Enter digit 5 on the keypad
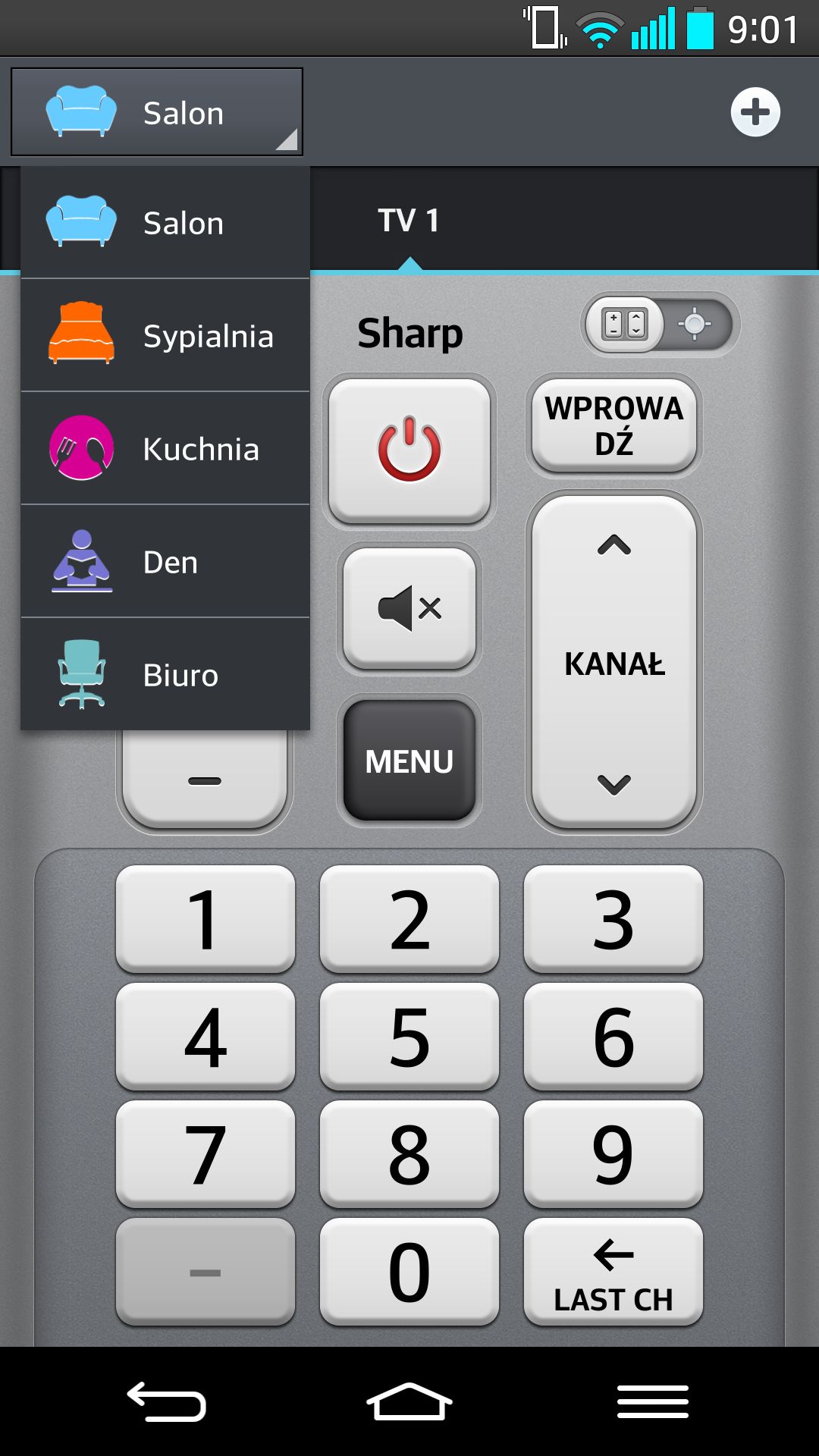This screenshot has width=819, height=1456. coord(409,1036)
